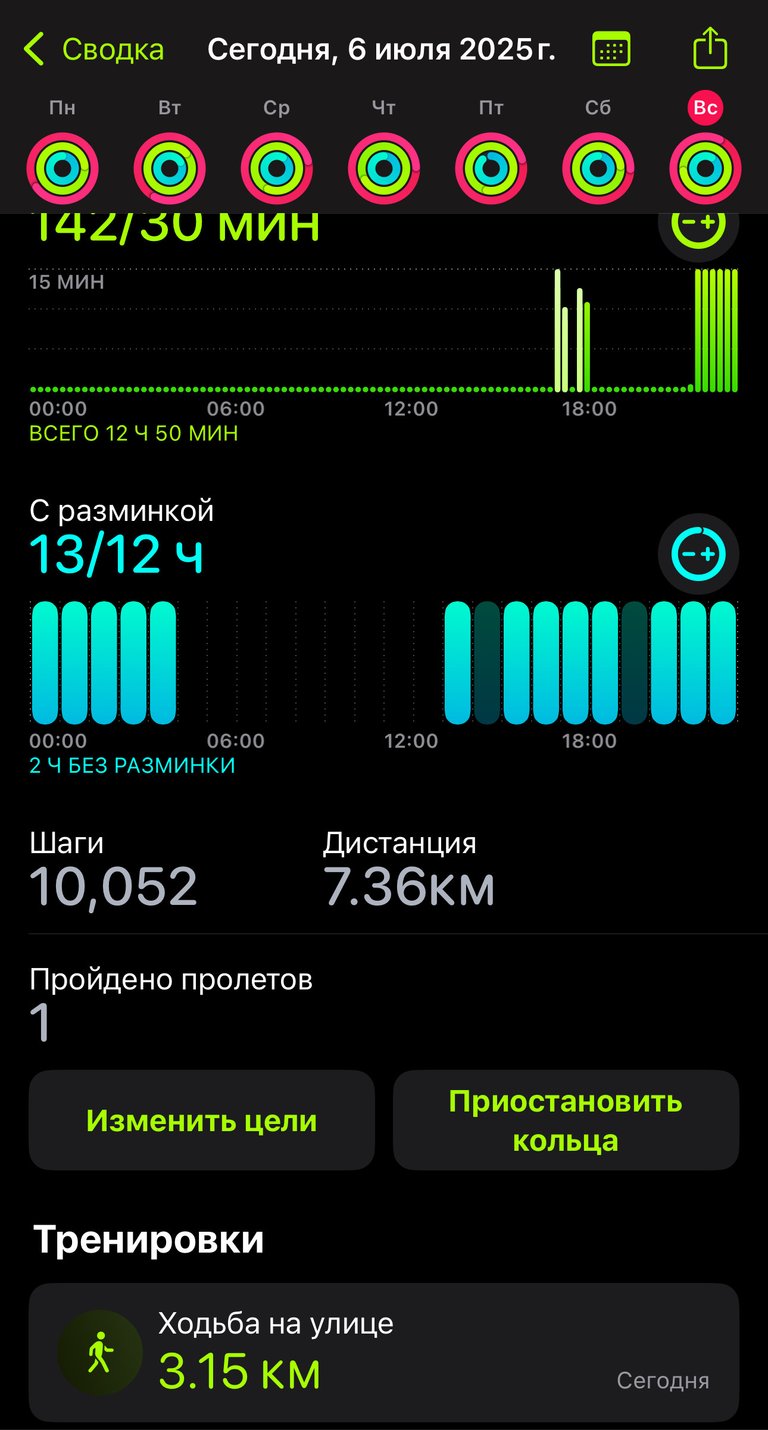The height and width of the screenshot is (1430, 768).
Task: Select Sunday's activity rings (Вс)
Action: click(705, 169)
